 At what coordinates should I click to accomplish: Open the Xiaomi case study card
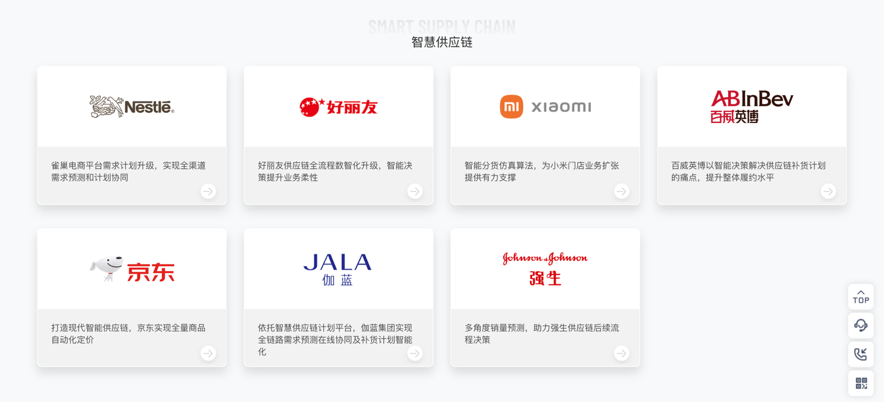[x=545, y=135]
